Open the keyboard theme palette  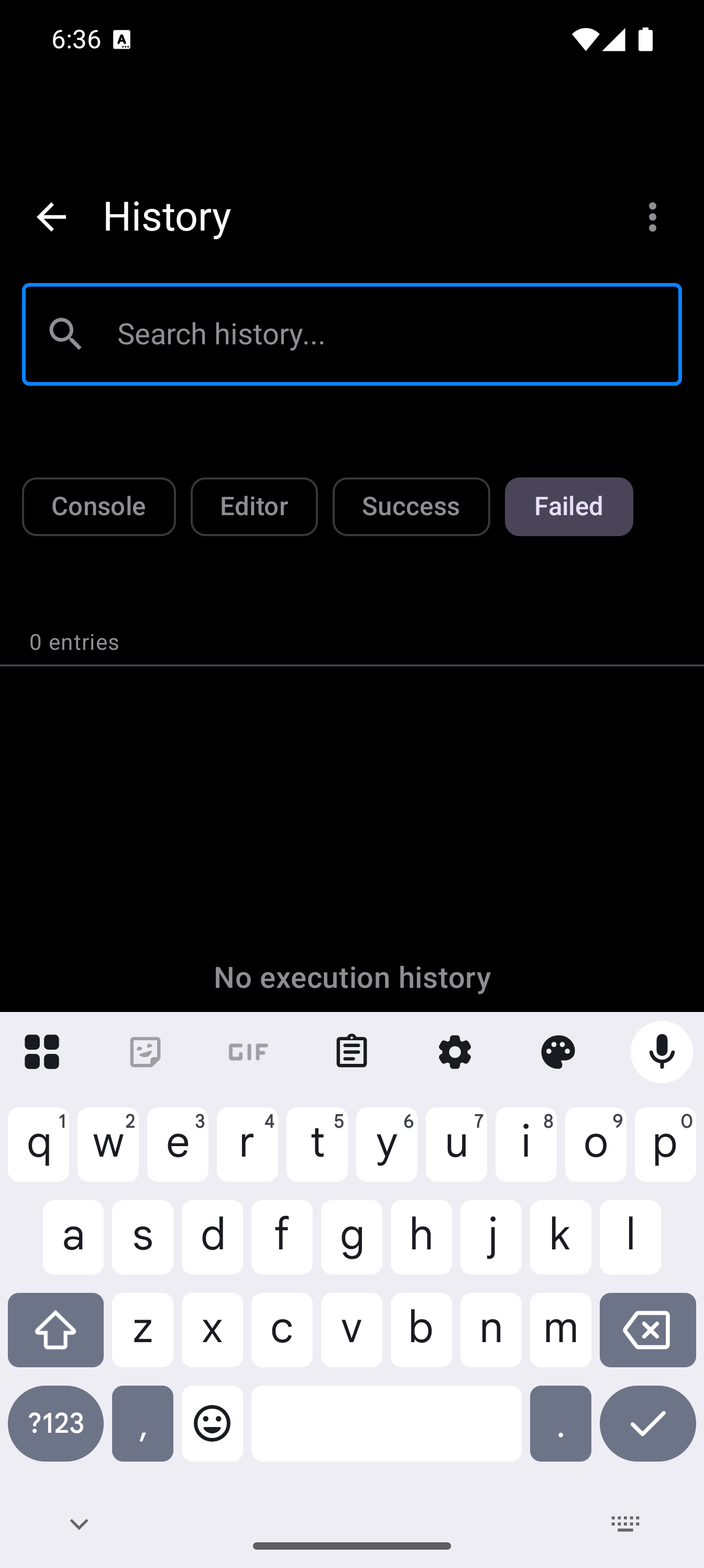(x=558, y=1051)
